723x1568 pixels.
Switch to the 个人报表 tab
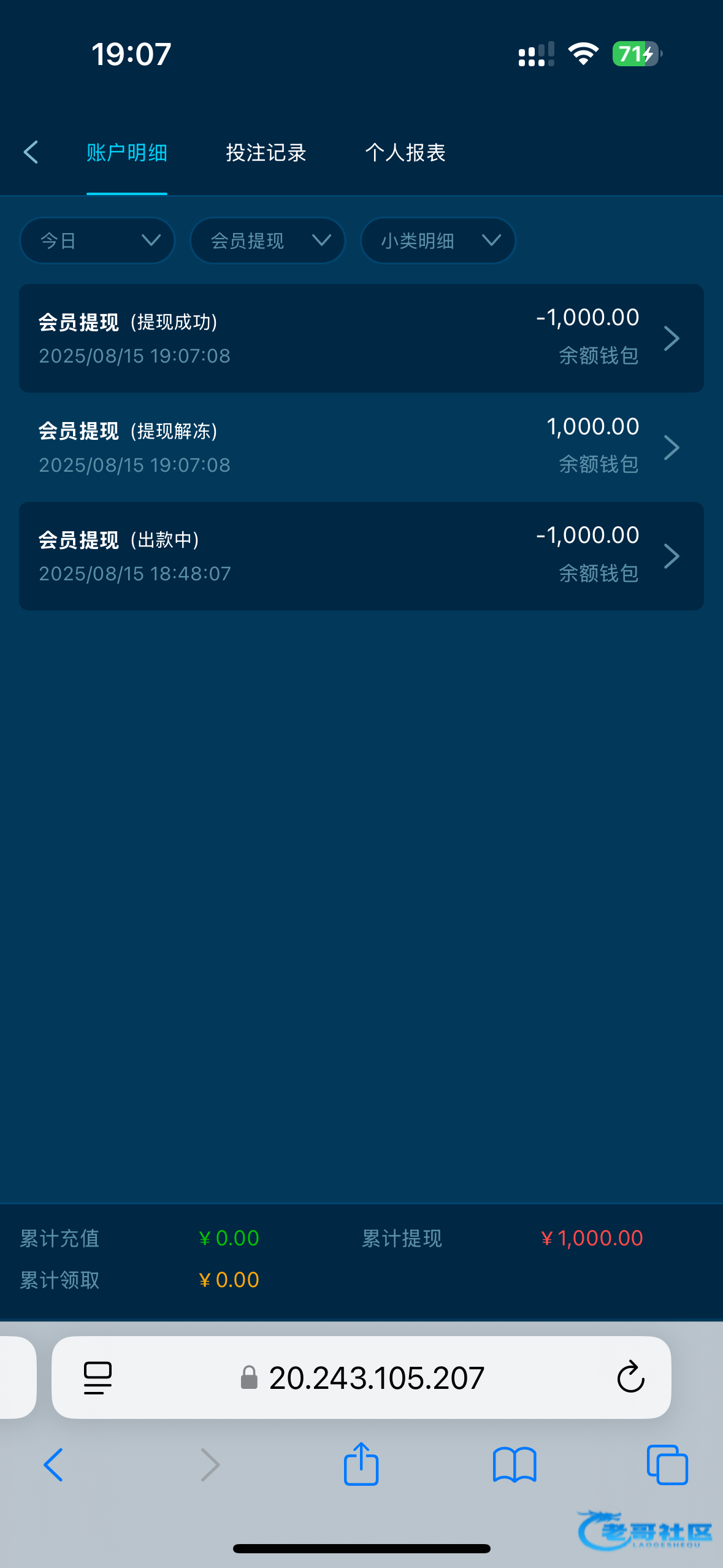[405, 153]
